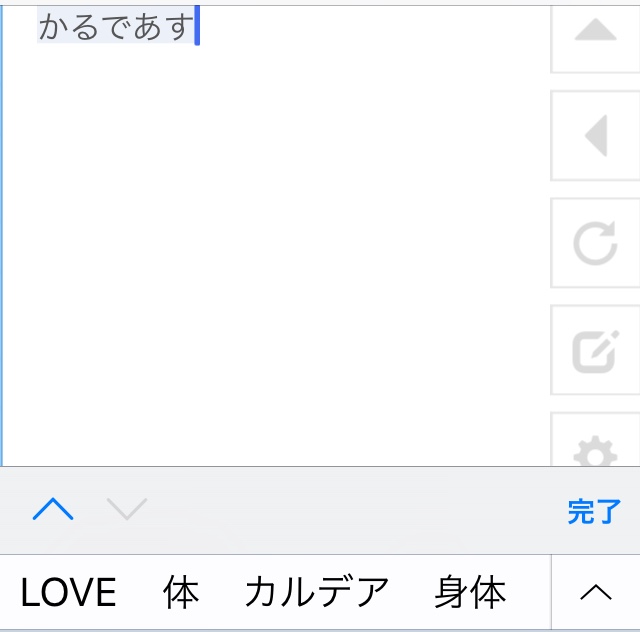This screenshot has height=632, width=640.
Task: Select the LOVE suggestion
Action: coord(68,593)
